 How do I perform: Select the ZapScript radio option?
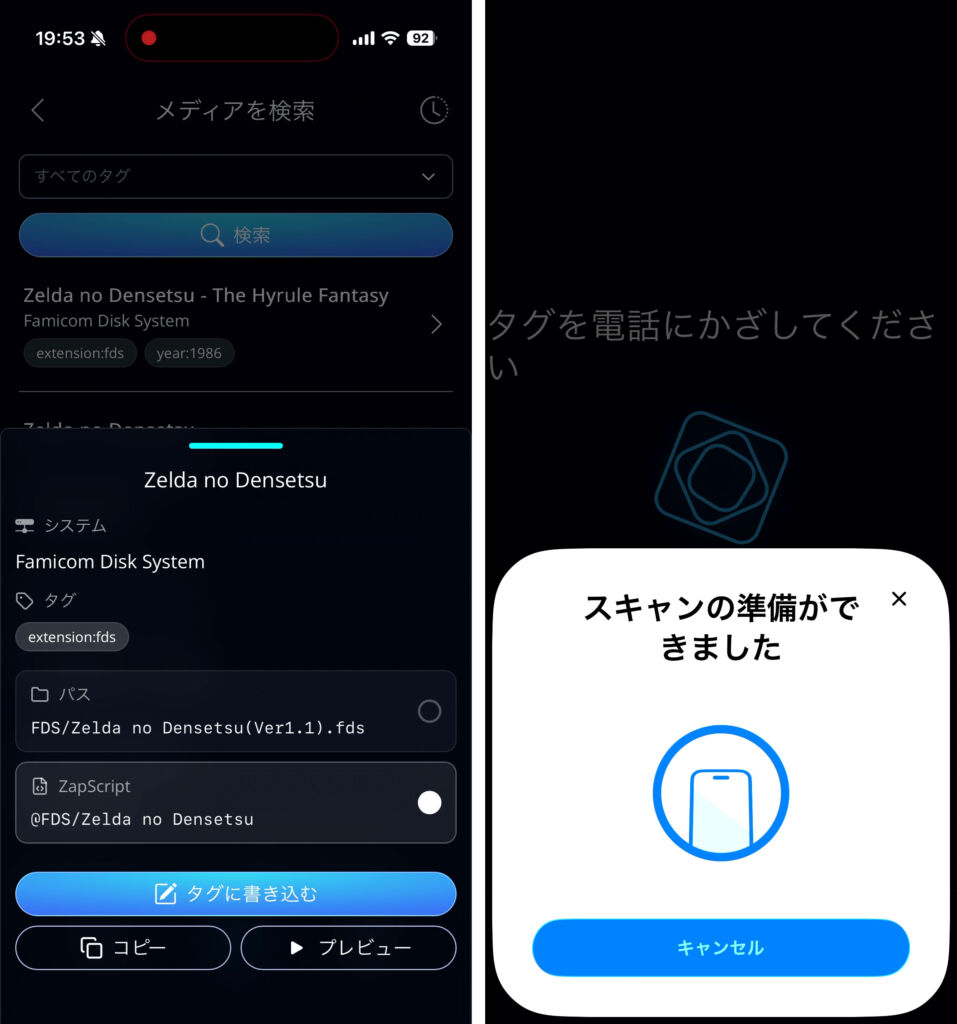(429, 803)
